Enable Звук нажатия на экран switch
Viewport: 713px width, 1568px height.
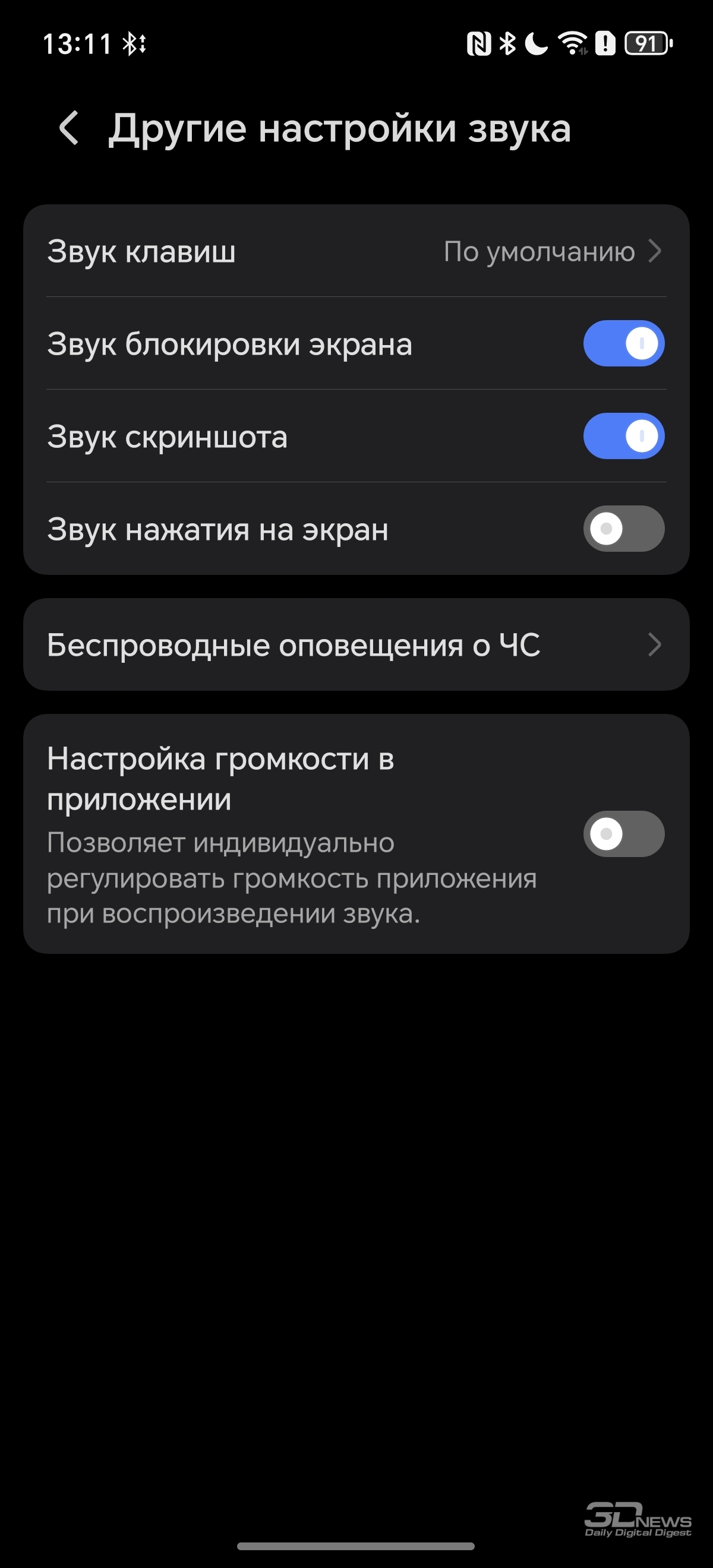tap(623, 529)
